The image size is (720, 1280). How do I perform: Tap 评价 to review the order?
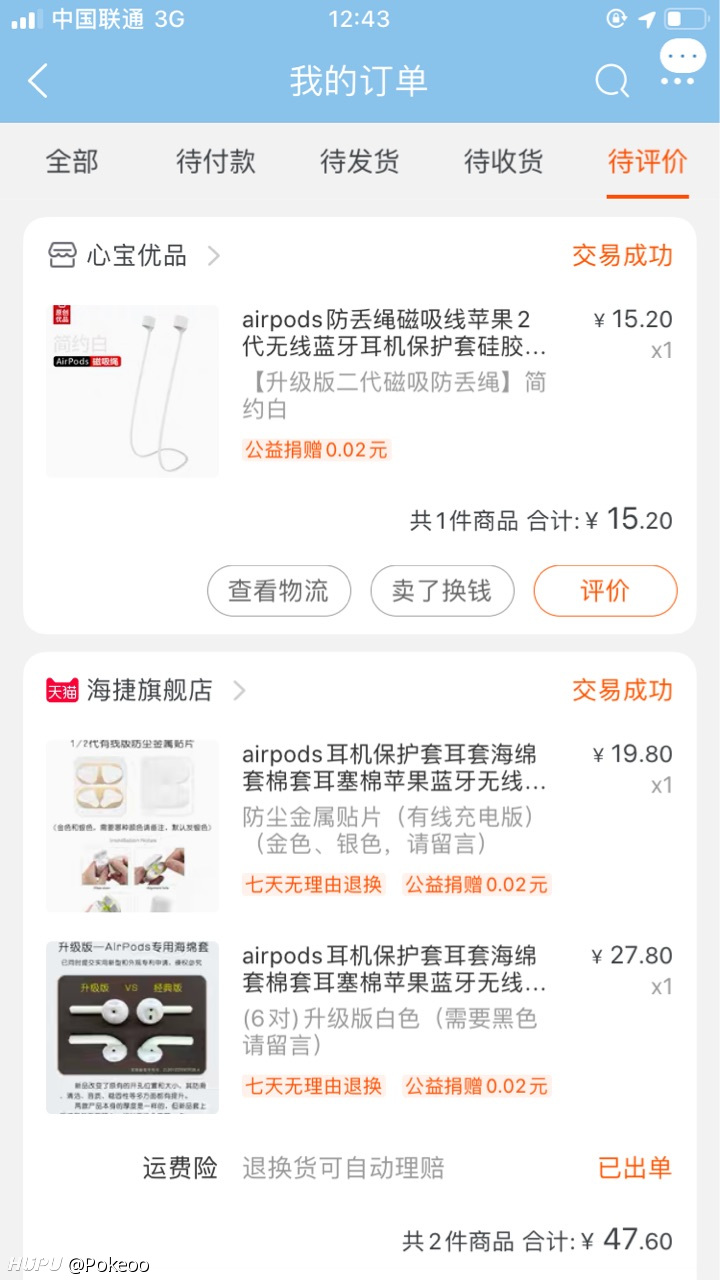point(605,591)
